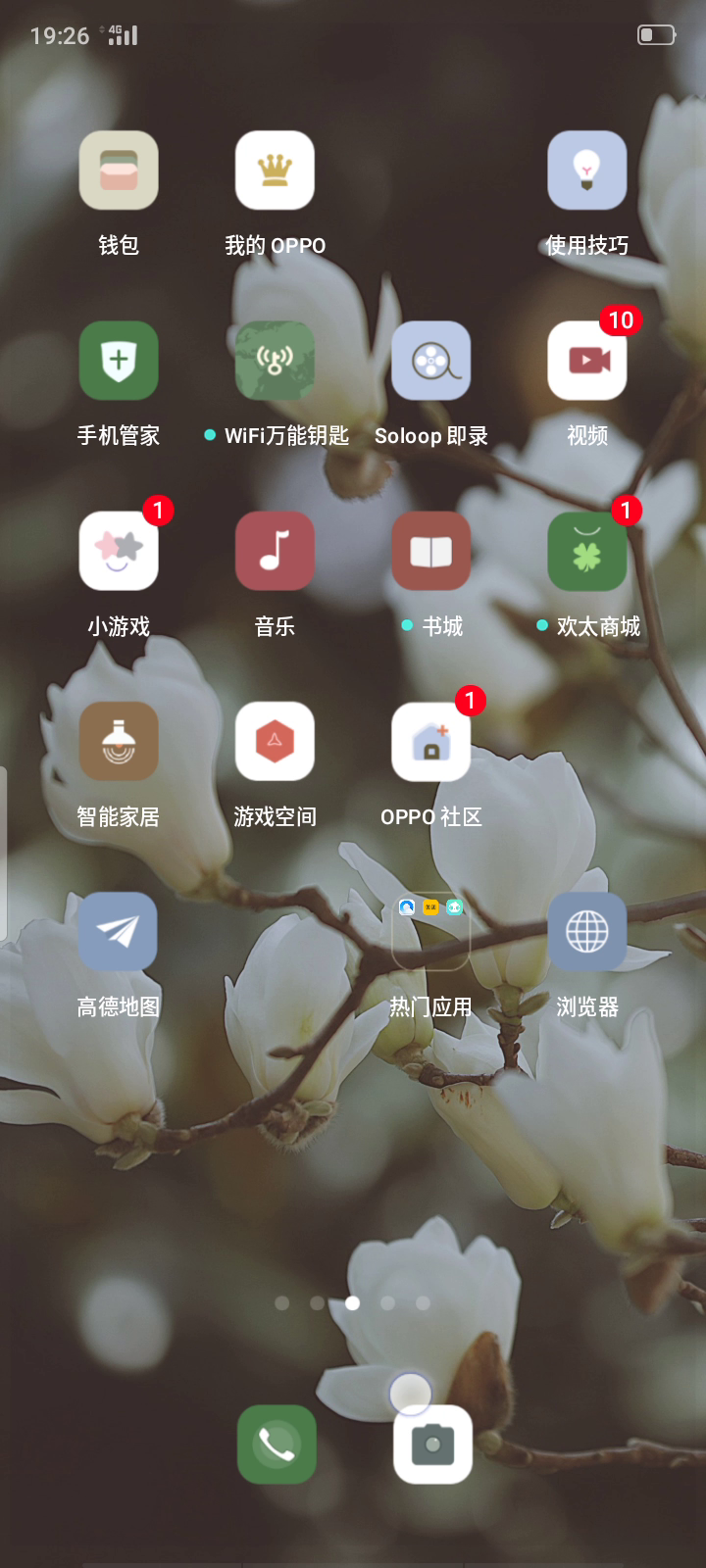Open the phone dialer in dock

[277, 1445]
